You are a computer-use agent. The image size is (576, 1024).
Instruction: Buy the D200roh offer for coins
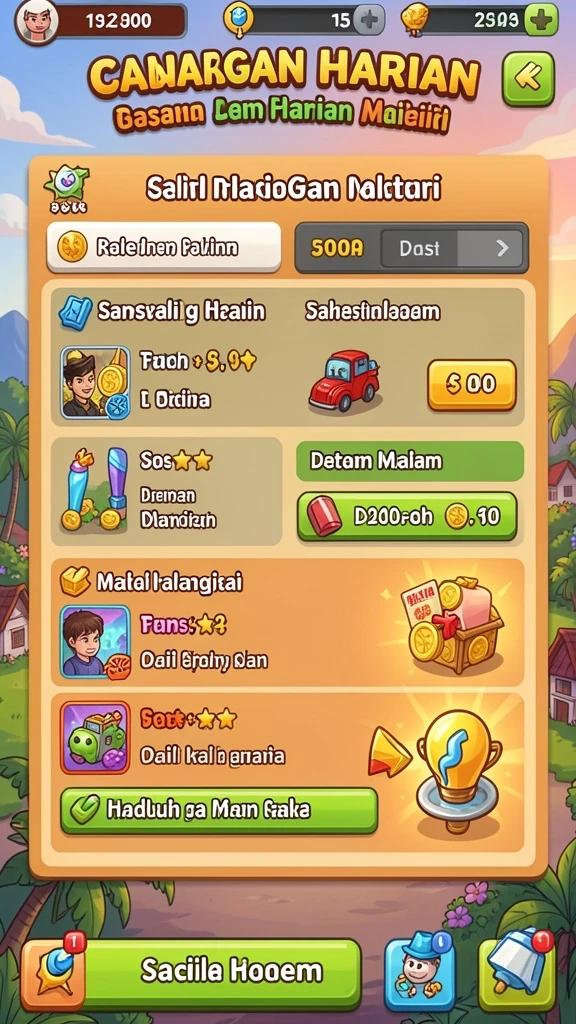tap(407, 517)
